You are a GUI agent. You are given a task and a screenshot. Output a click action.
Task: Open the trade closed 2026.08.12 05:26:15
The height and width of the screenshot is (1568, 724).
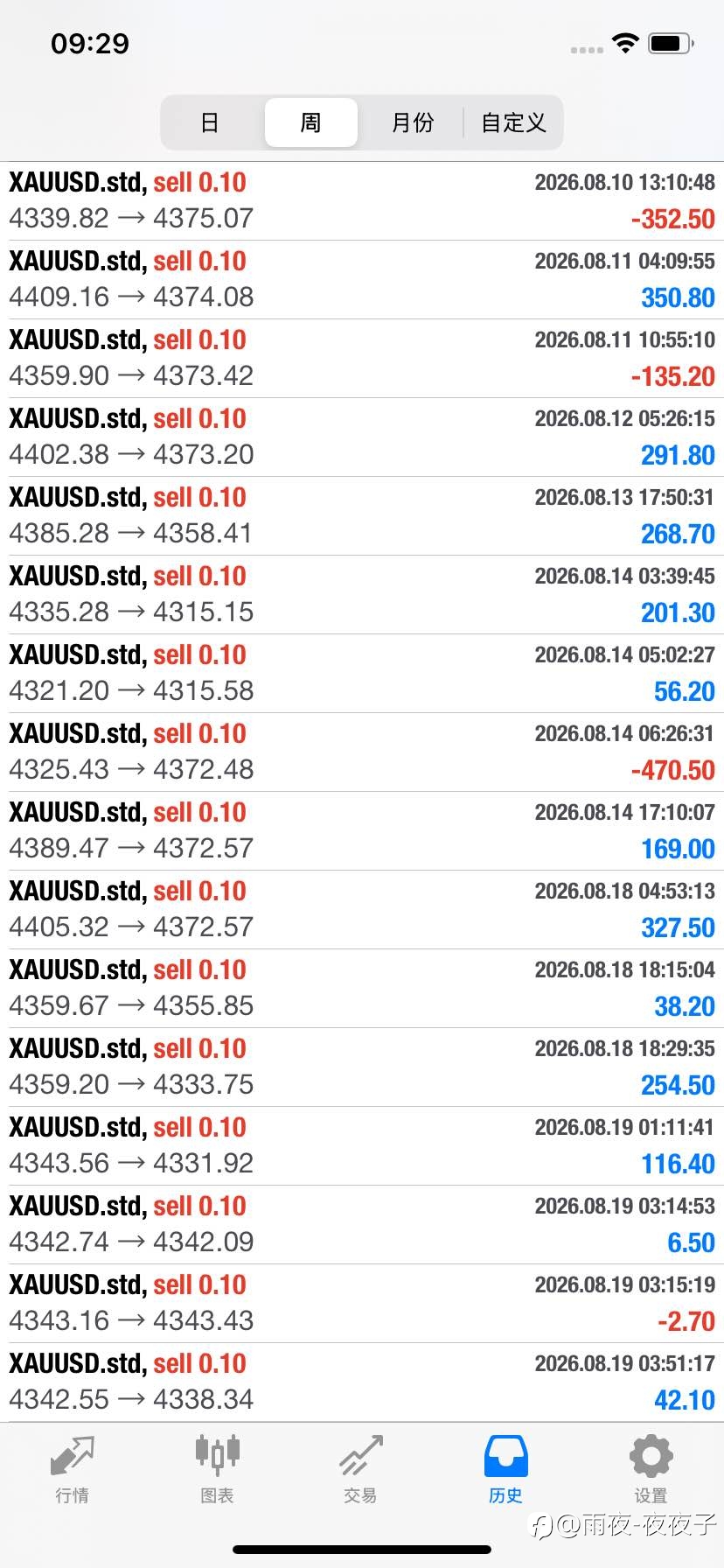coord(362,437)
